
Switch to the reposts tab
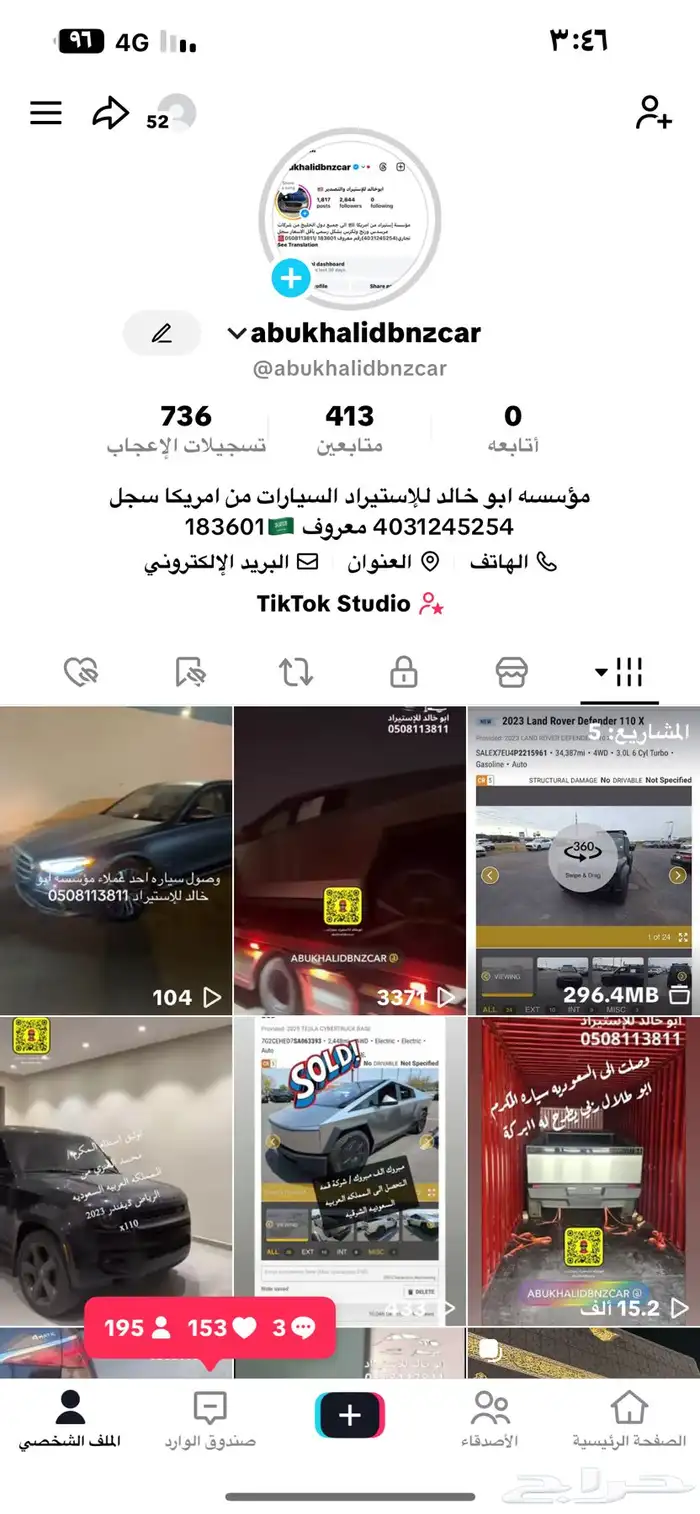tap(296, 672)
